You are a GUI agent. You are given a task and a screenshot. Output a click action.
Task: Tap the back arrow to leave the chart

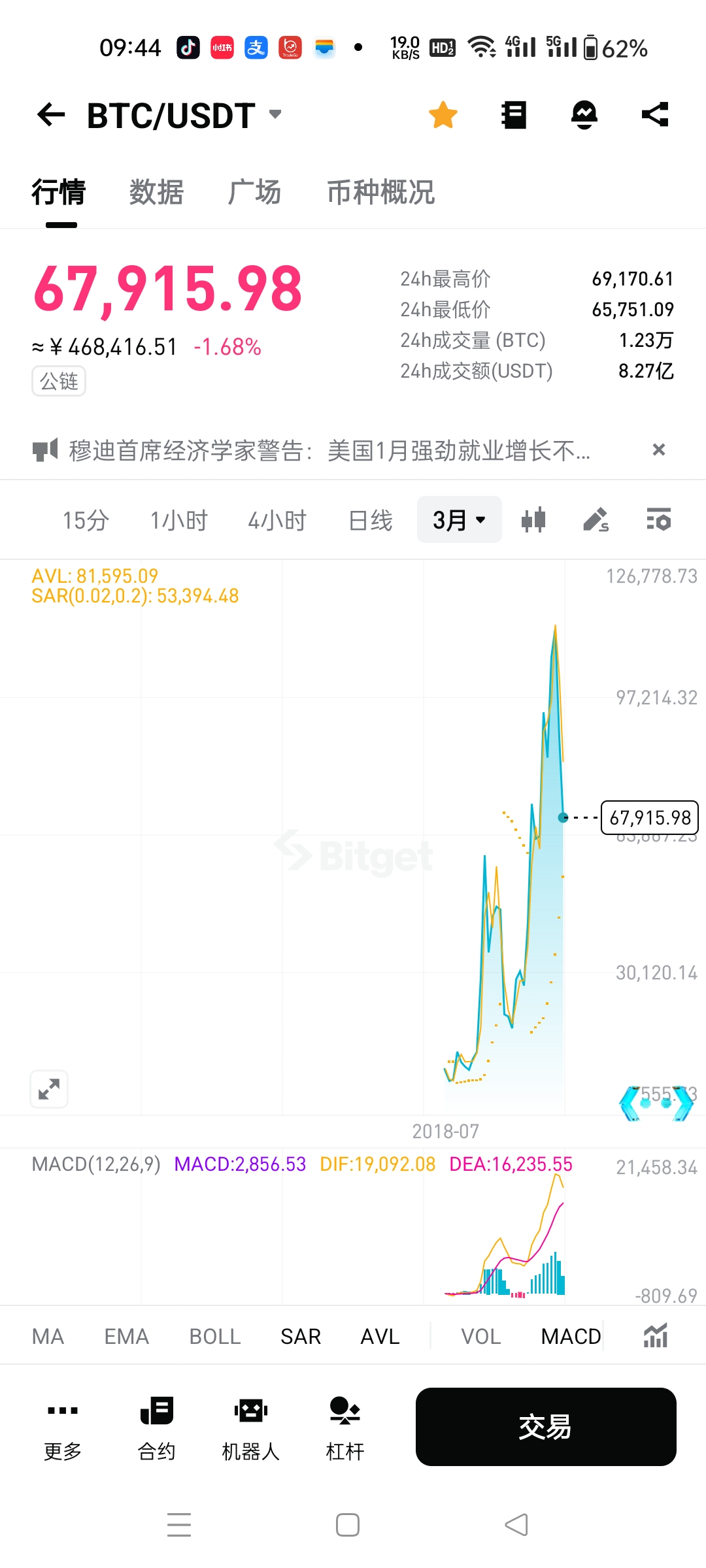(x=50, y=114)
